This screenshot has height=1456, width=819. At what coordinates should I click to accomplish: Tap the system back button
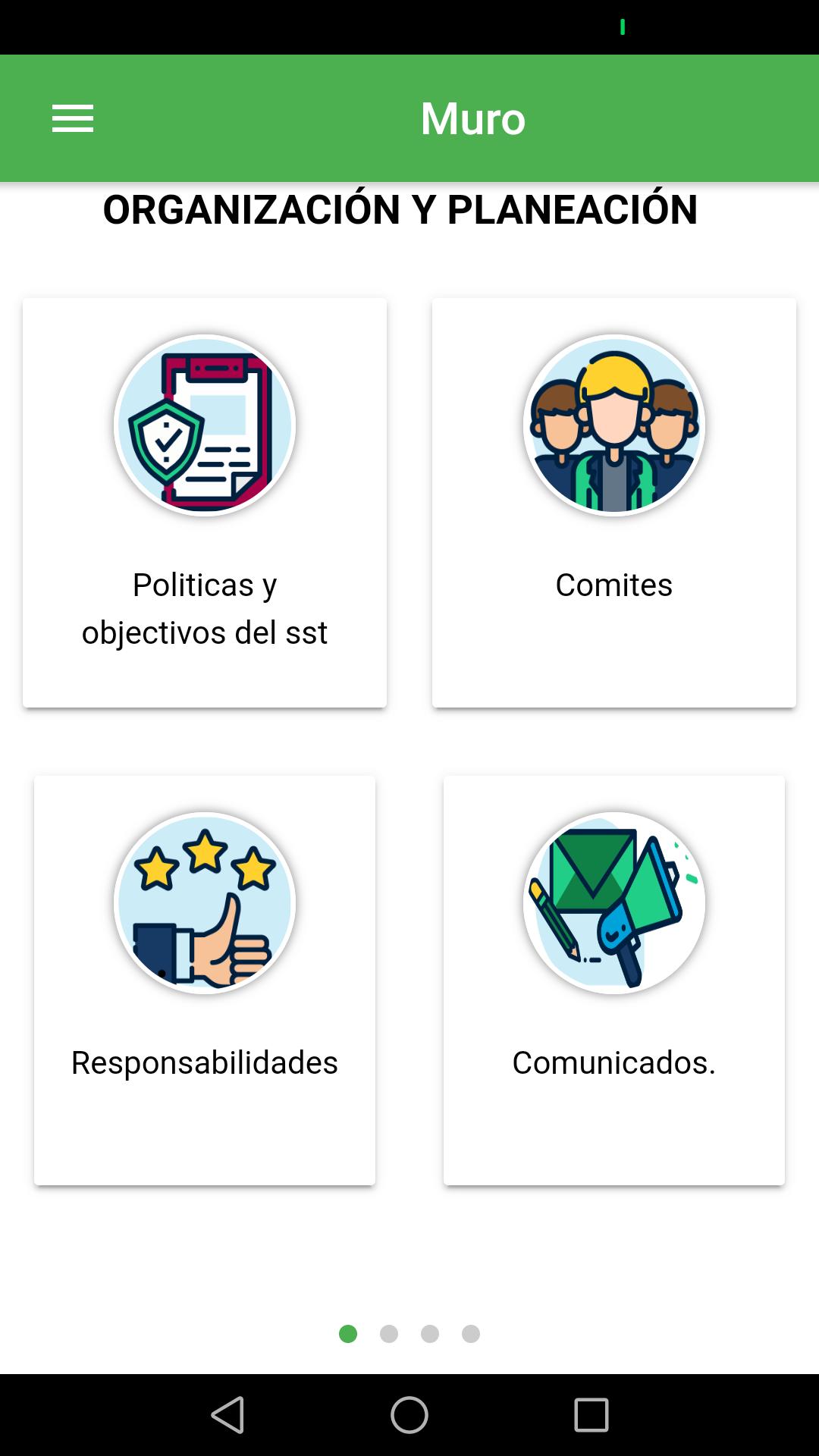[x=227, y=1415]
